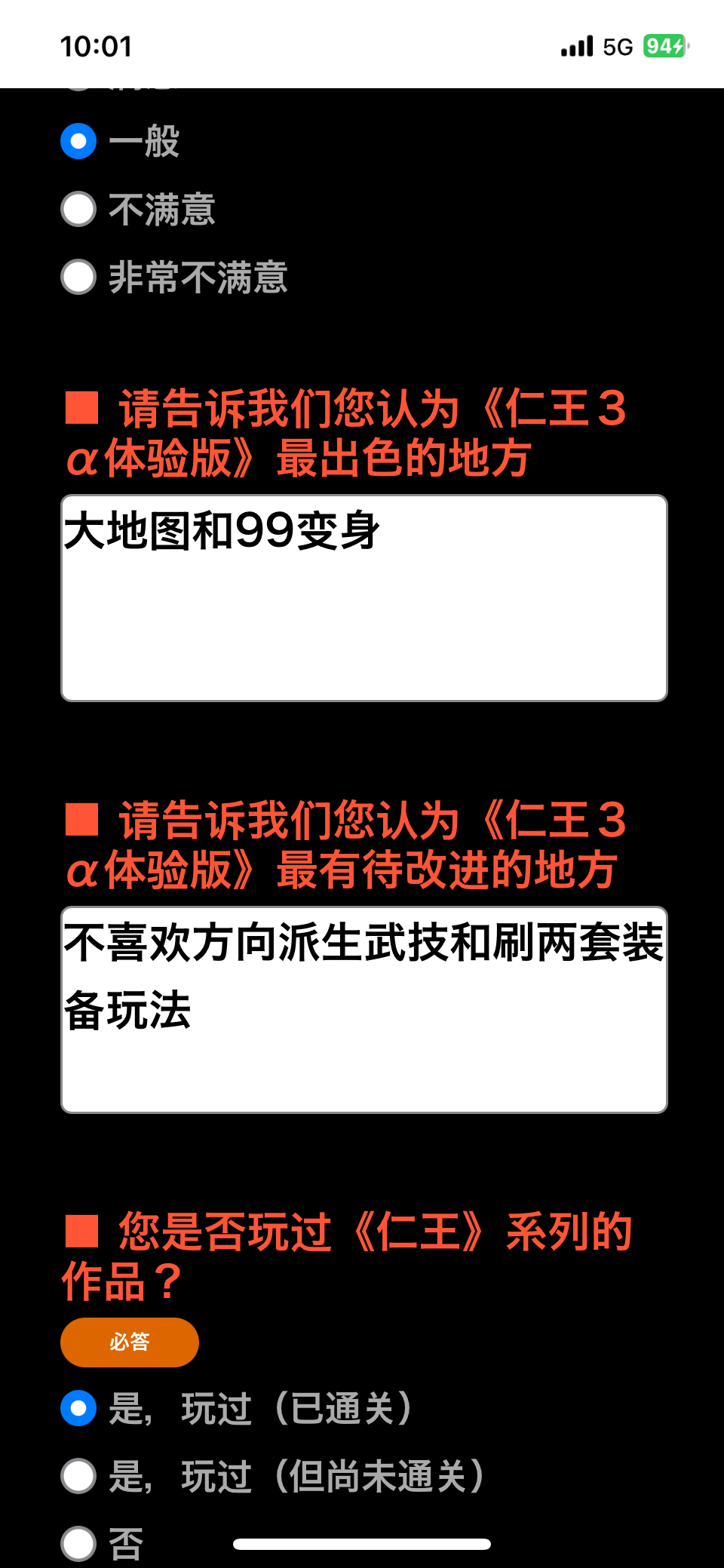This screenshot has height=1568, width=724.
Task: Select the 一般 satisfaction option
Action: click(78, 142)
